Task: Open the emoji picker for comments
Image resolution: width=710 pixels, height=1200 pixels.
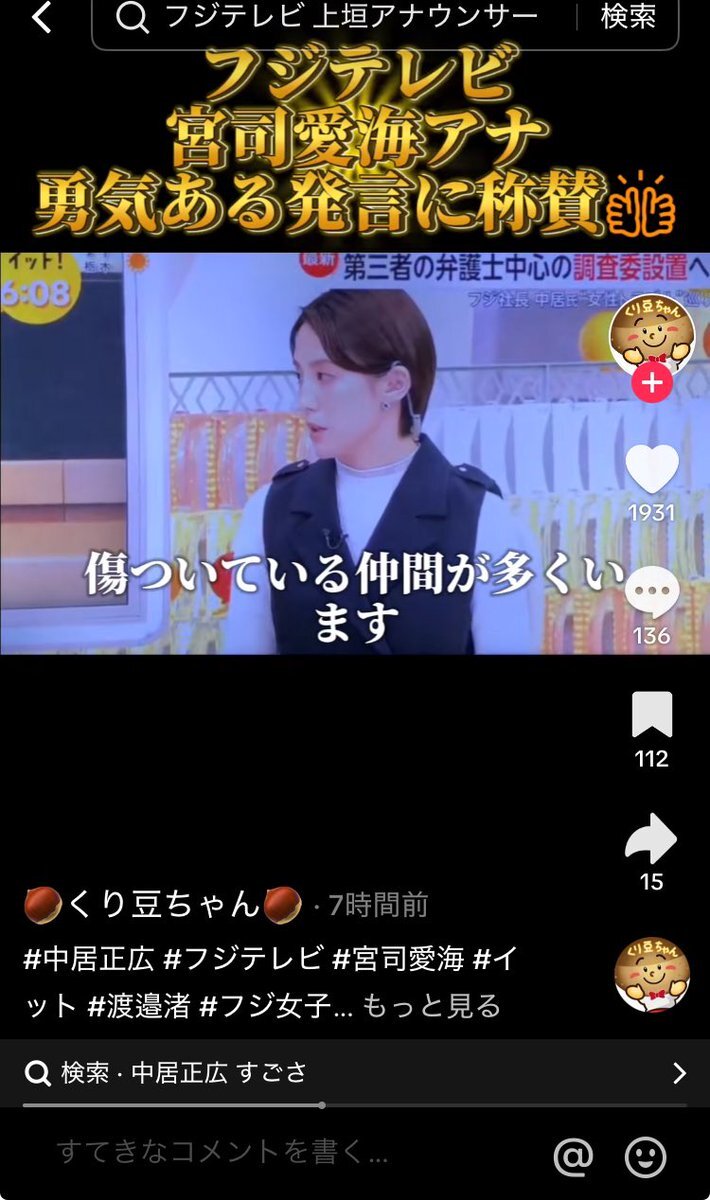Action: point(646,1156)
